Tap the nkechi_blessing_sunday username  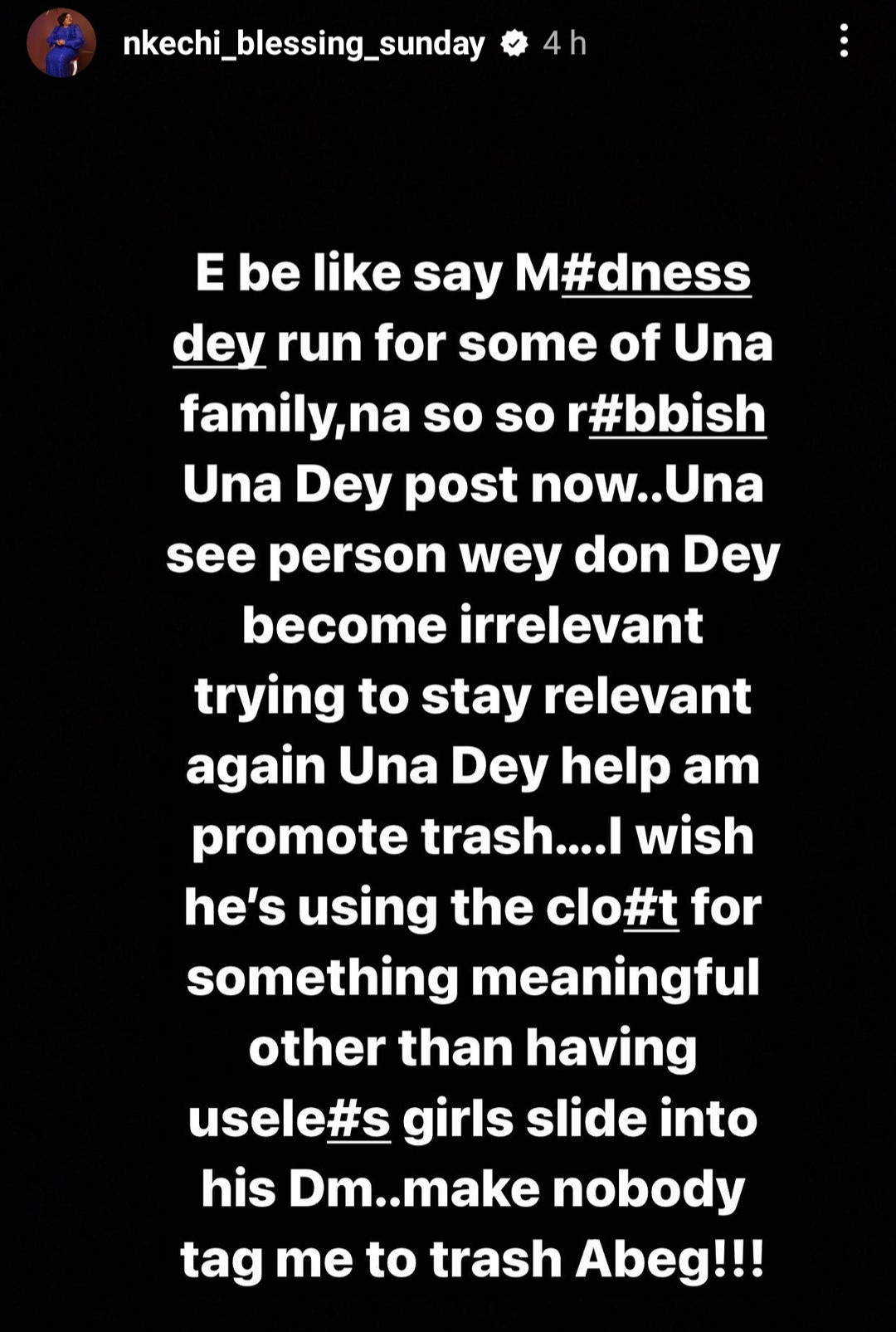304,43
